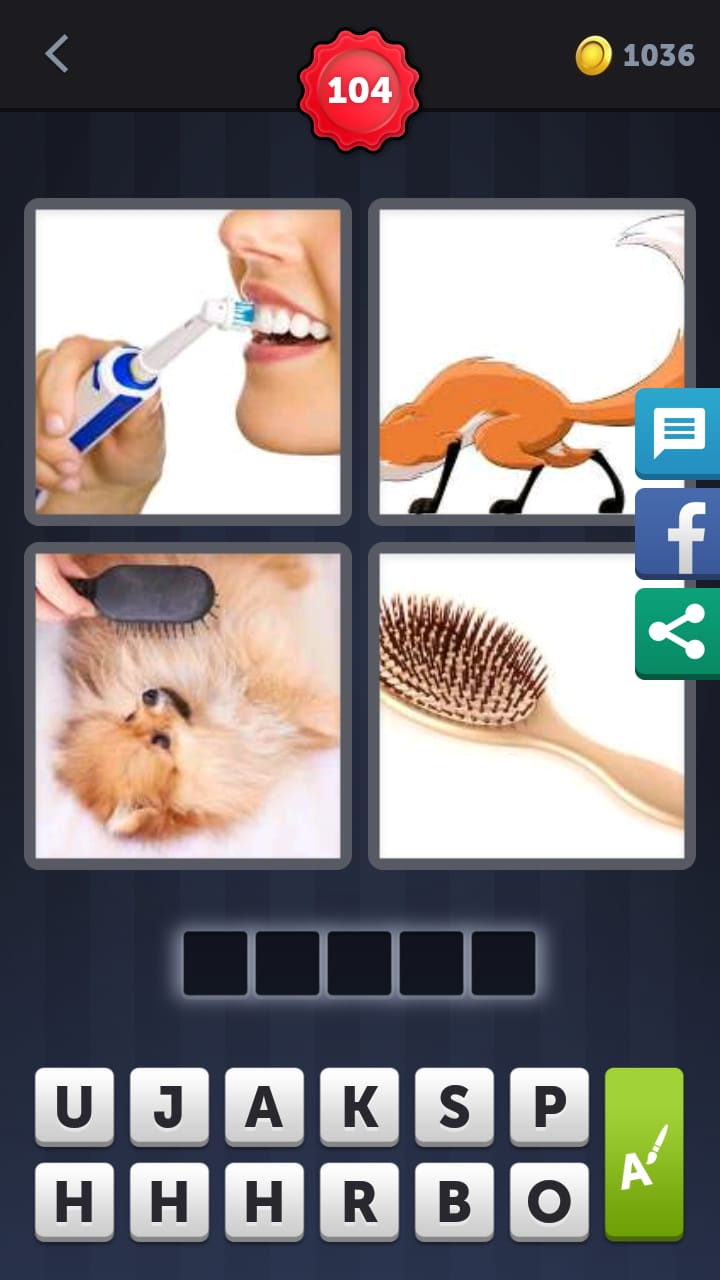Choose the letter R tile

[359, 1201]
